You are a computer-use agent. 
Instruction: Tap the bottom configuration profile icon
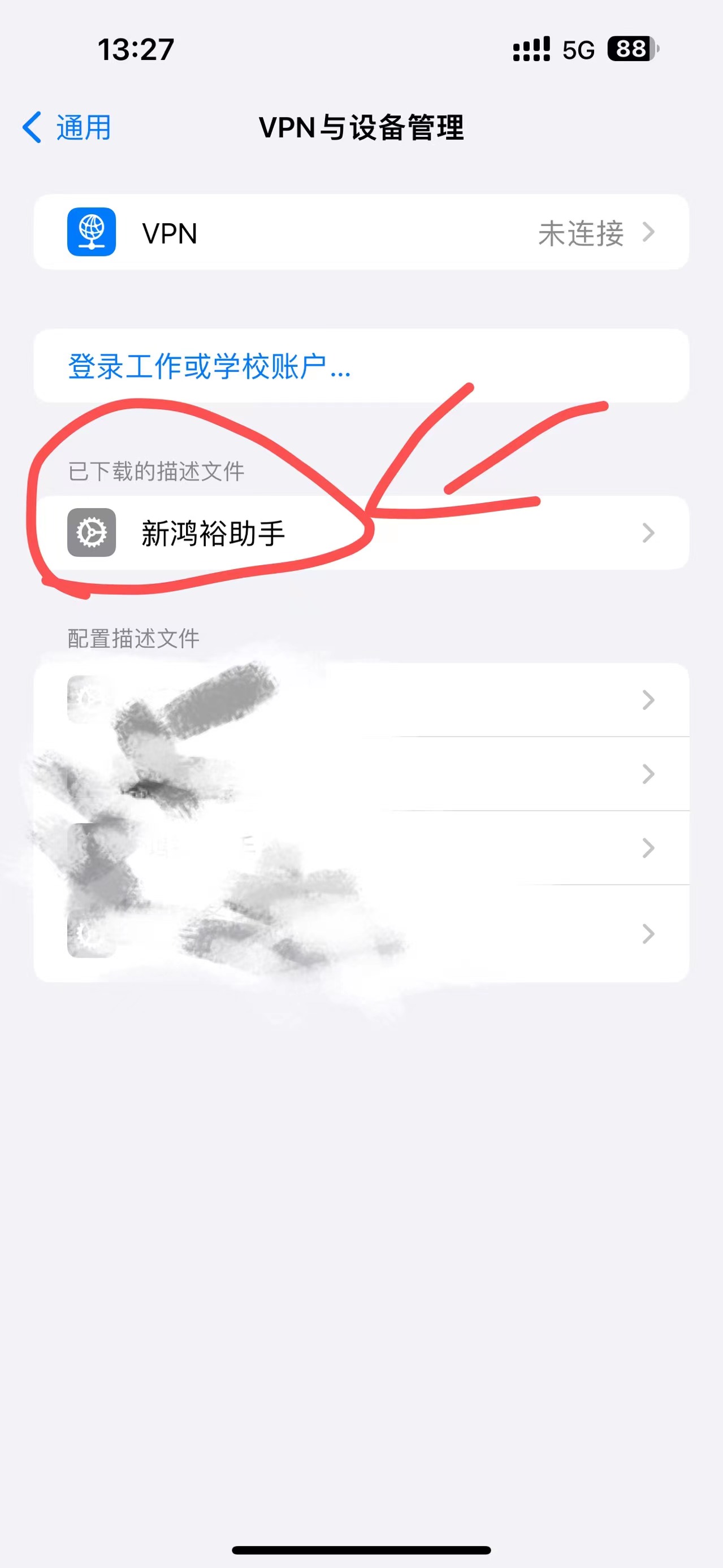91,933
